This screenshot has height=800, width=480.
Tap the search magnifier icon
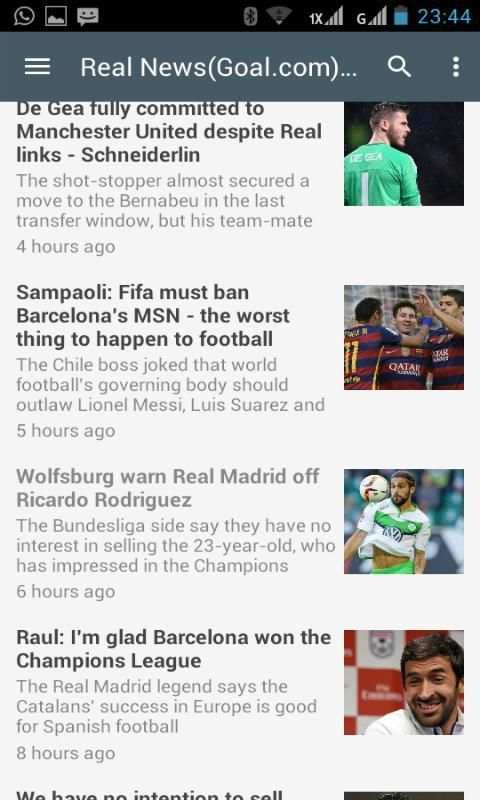[399, 66]
